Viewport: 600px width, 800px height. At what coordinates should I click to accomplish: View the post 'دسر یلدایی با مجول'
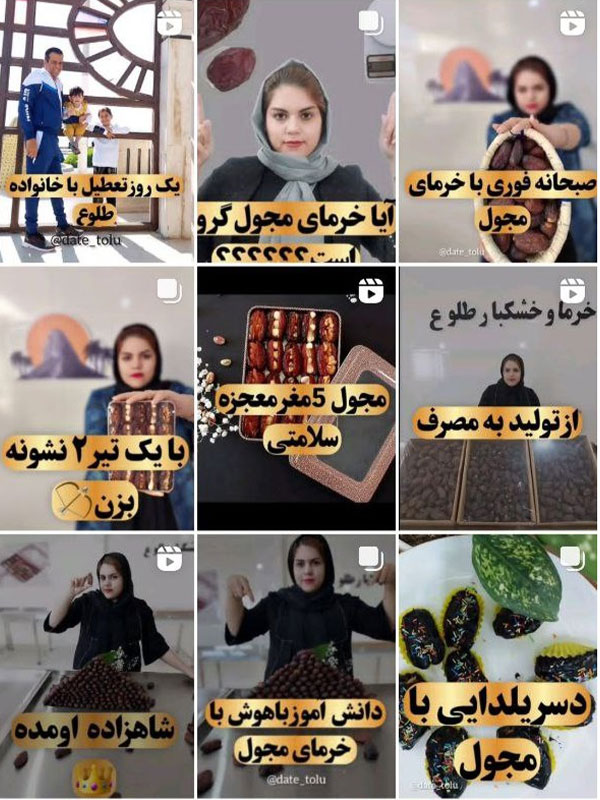click(497, 665)
